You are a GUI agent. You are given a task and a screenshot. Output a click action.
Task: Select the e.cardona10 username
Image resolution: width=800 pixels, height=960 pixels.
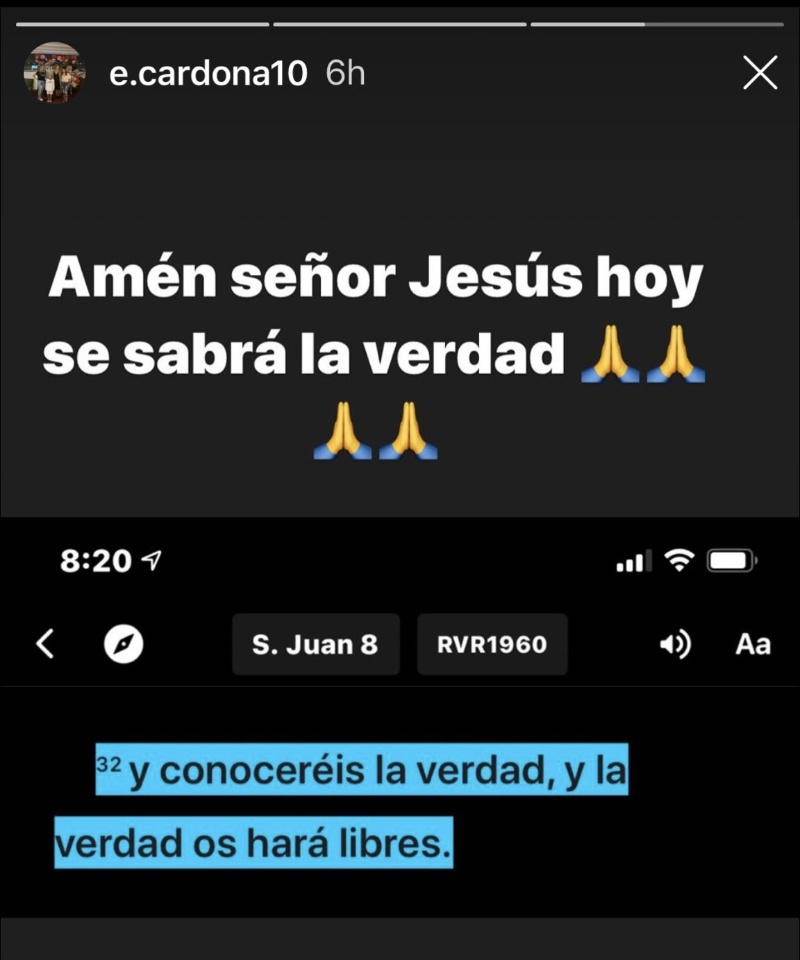[210, 71]
